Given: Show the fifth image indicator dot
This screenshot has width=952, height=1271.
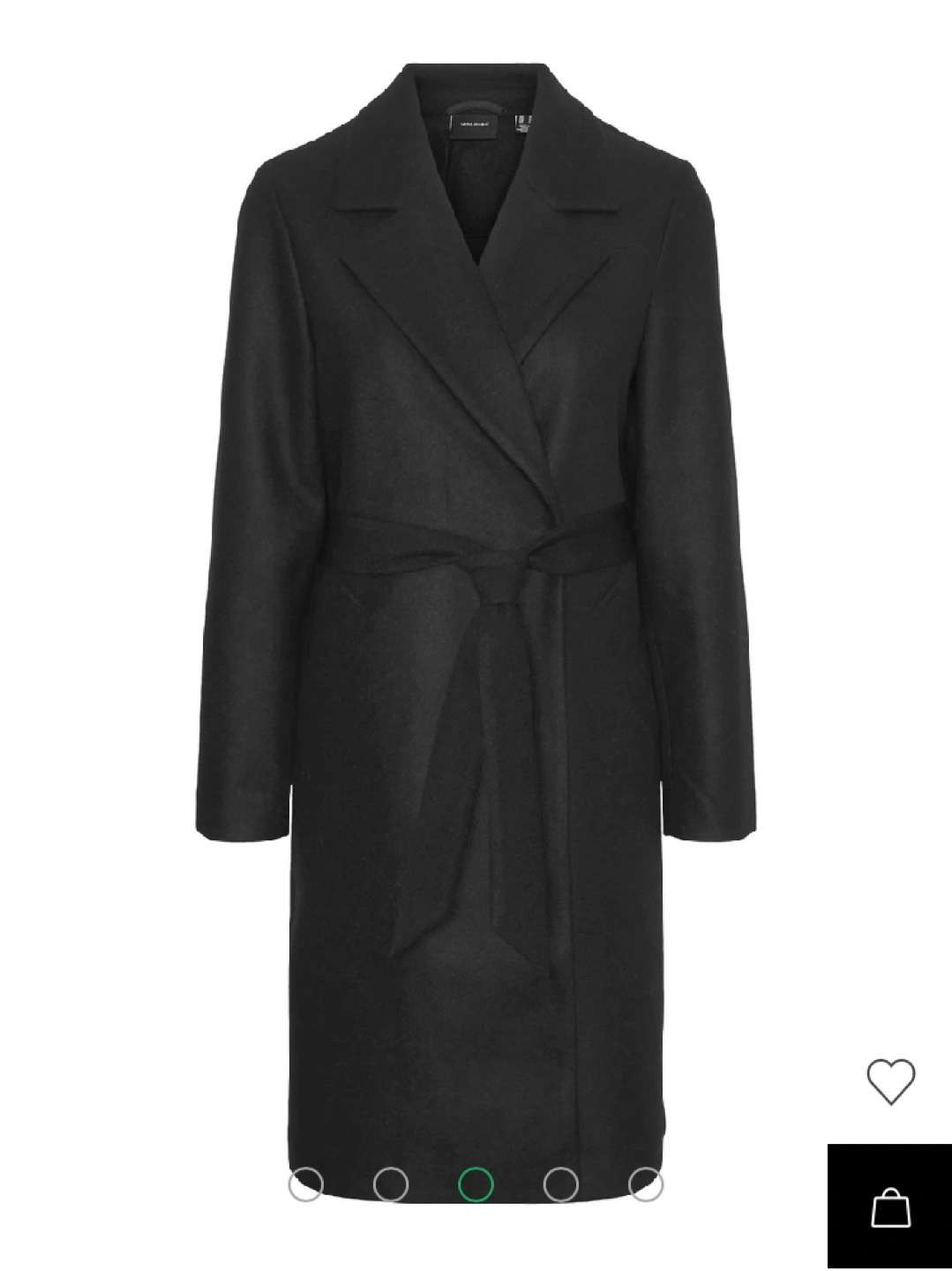Looking at the screenshot, I should [645, 1184].
